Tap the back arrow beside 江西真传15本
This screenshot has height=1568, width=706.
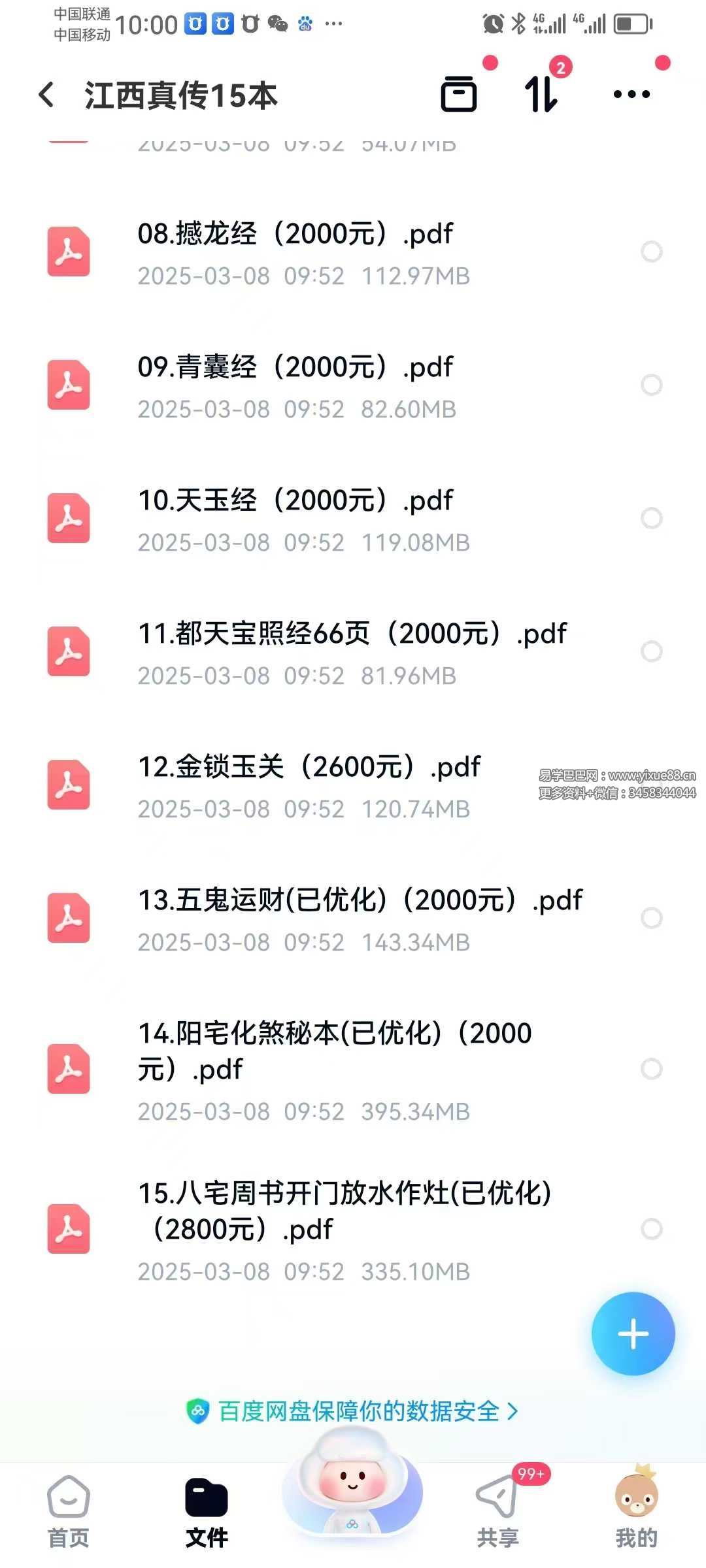(x=47, y=94)
